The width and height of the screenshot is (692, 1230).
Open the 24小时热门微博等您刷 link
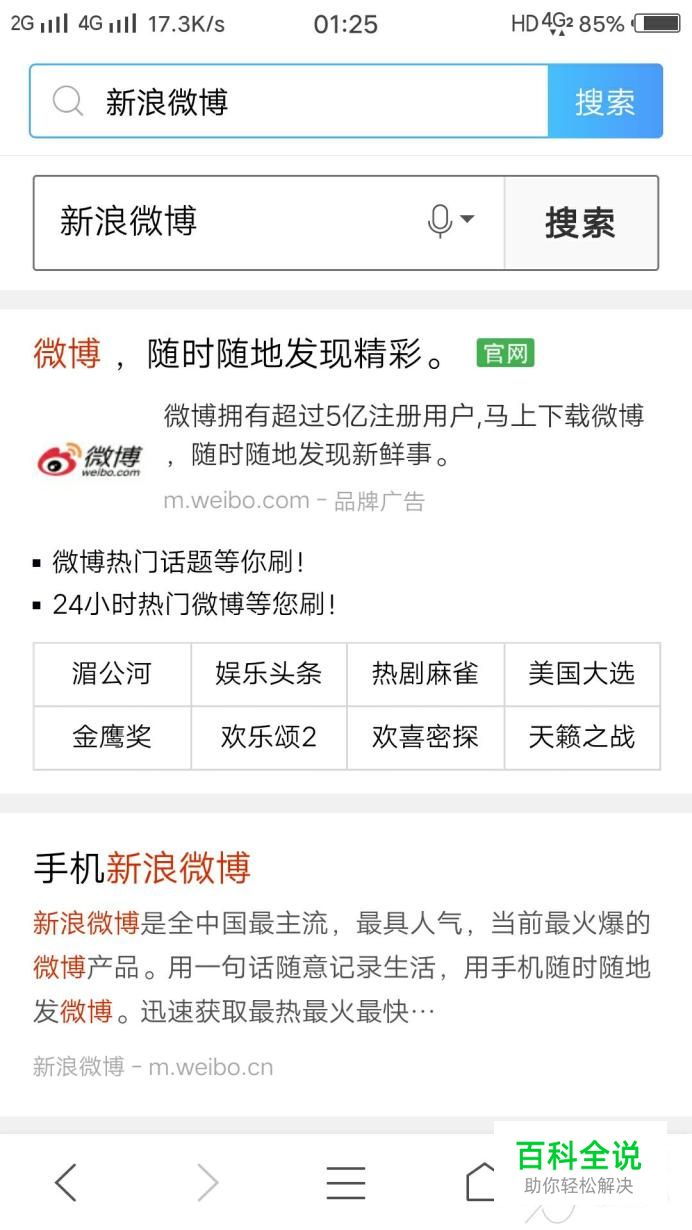[x=194, y=604]
